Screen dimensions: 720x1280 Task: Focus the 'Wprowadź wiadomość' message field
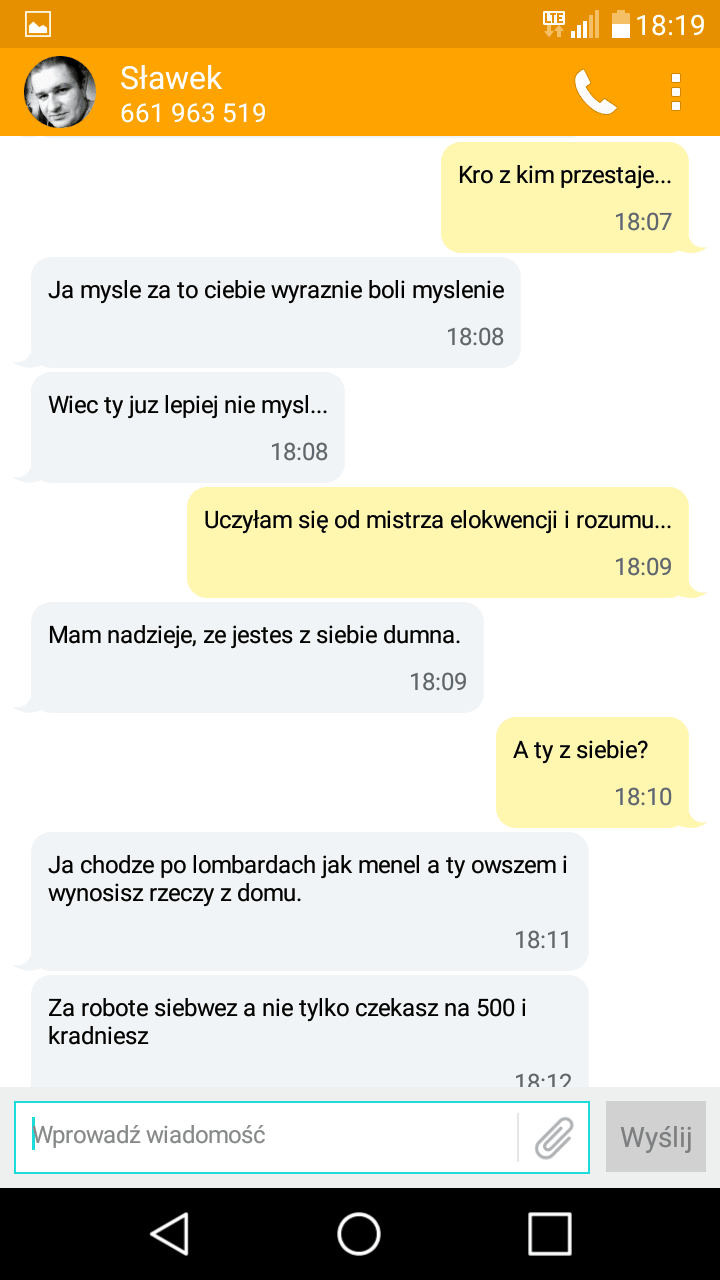[x=270, y=1136]
